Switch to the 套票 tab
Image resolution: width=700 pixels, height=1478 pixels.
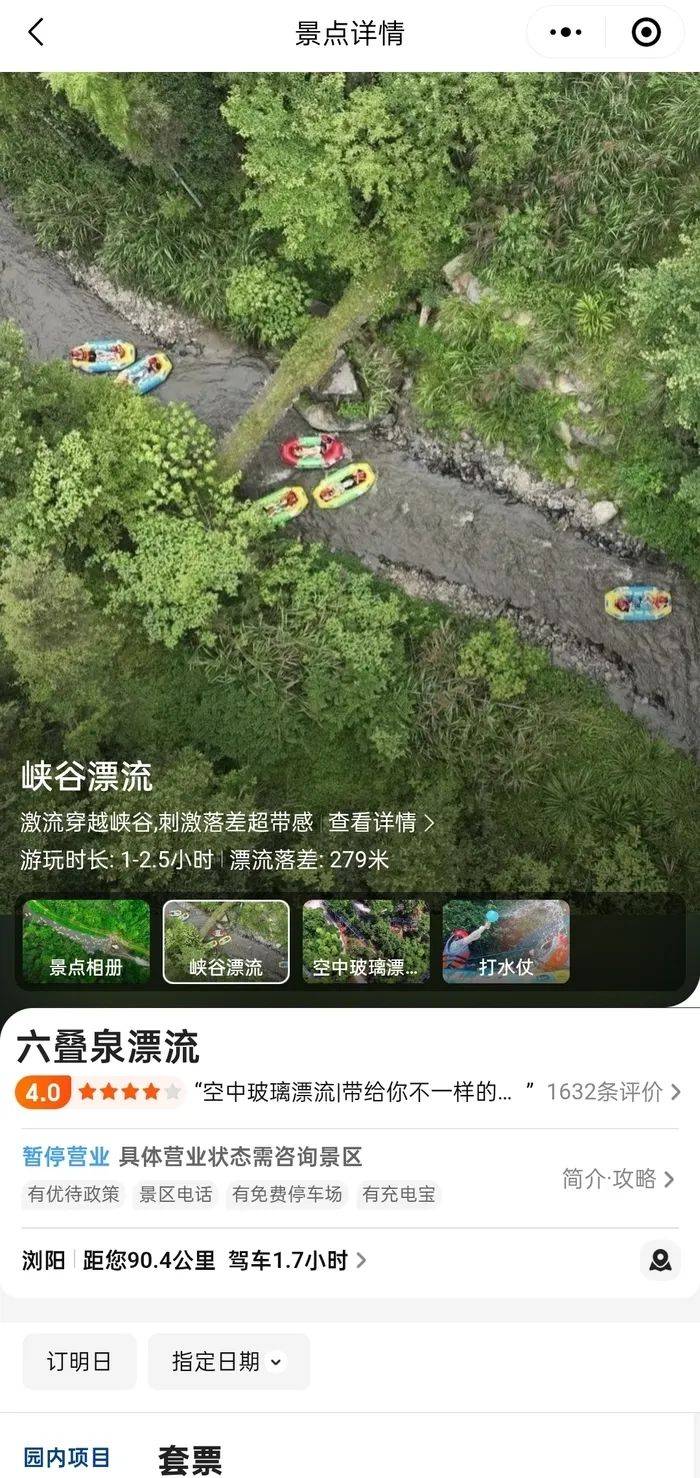190,1458
